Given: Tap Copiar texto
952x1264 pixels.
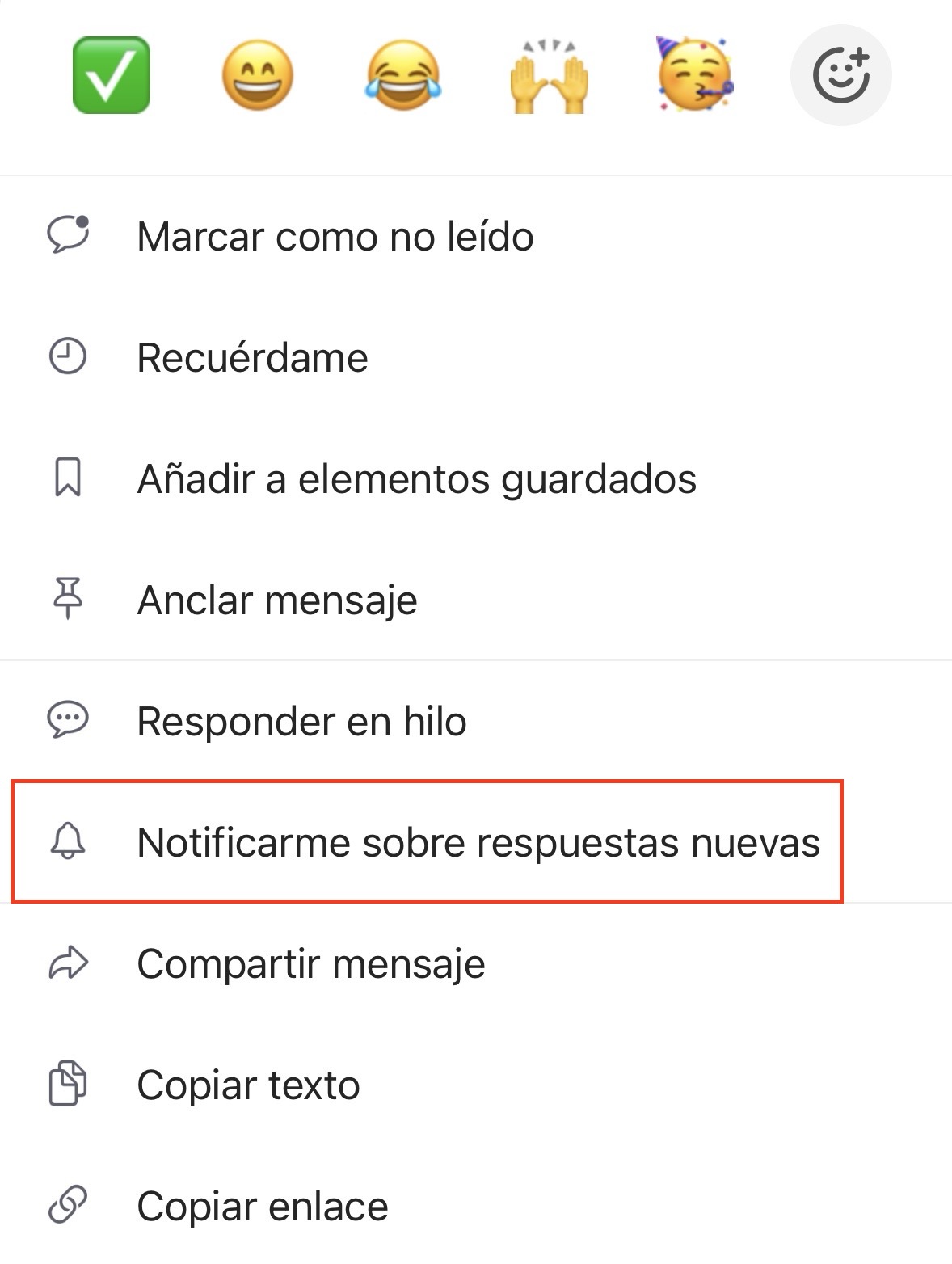Looking at the screenshot, I should [x=248, y=1085].
